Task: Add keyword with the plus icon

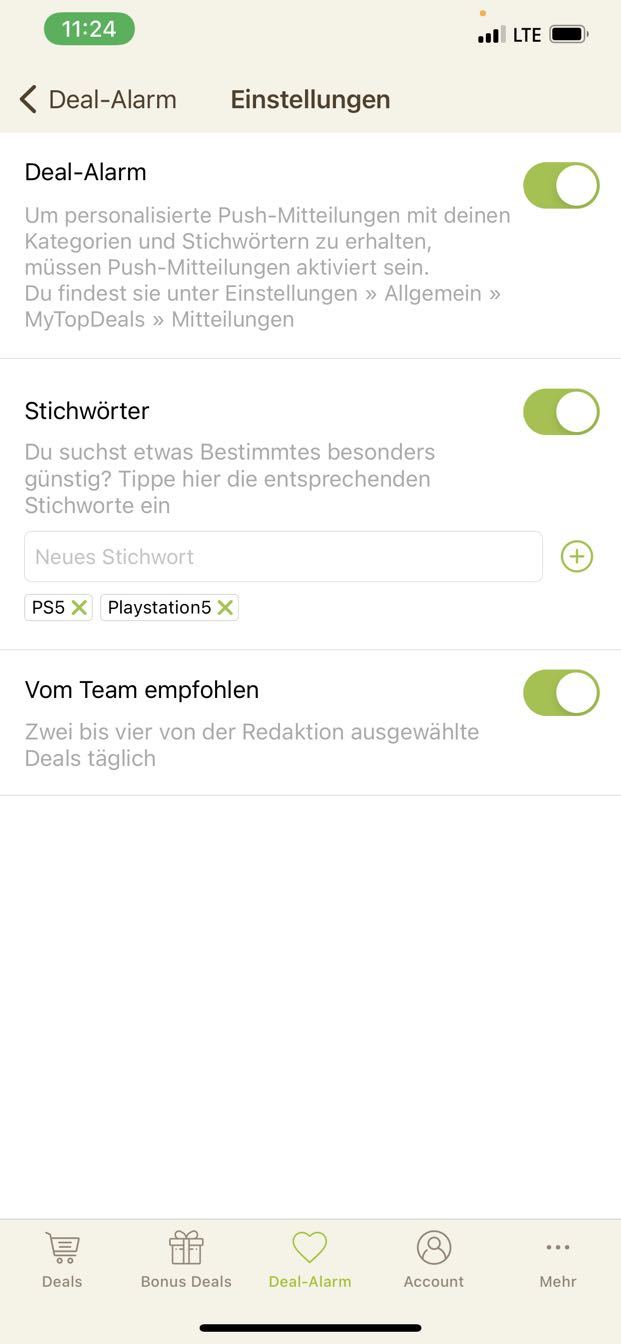Action: (x=577, y=557)
